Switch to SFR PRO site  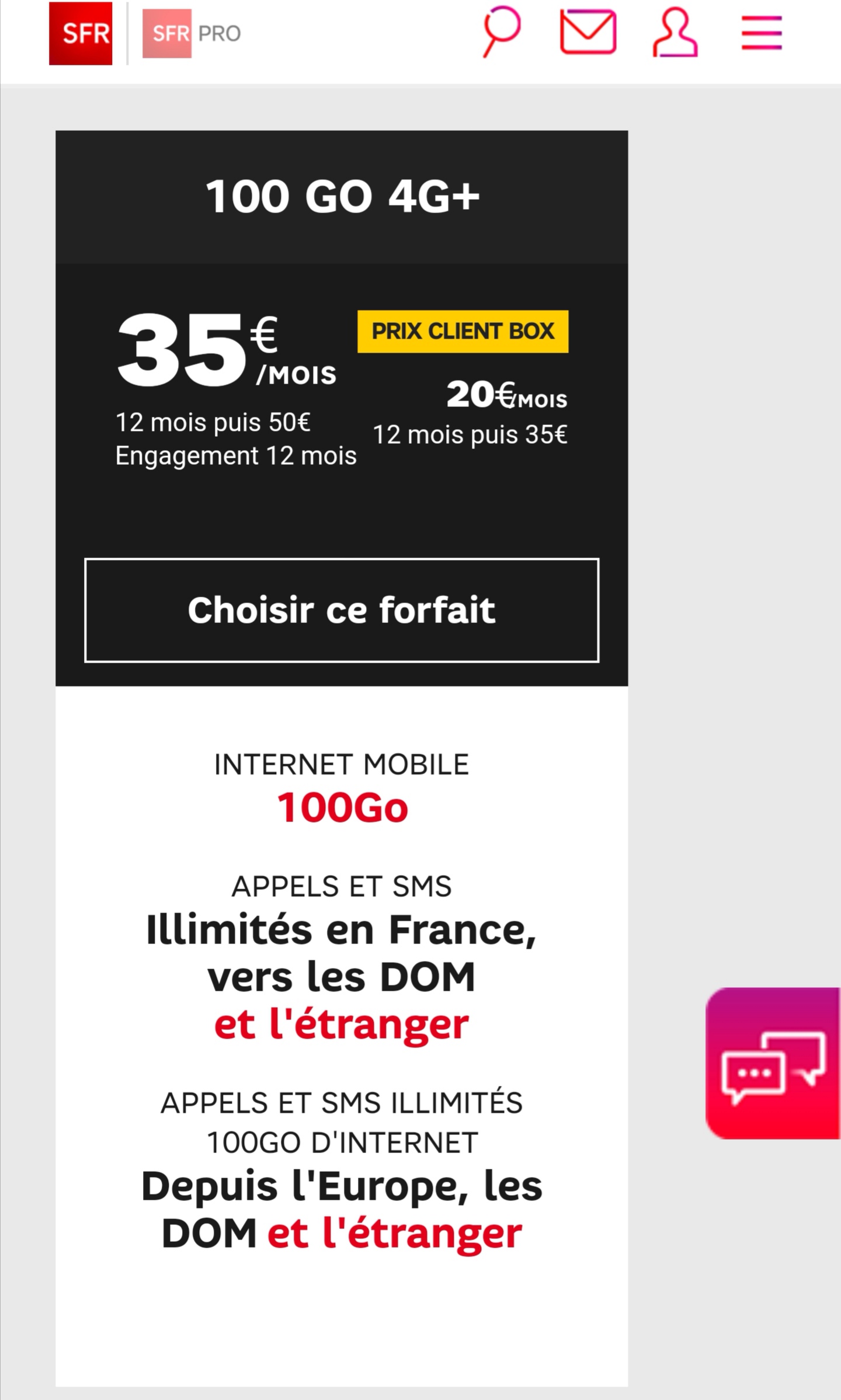click(192, 33)
